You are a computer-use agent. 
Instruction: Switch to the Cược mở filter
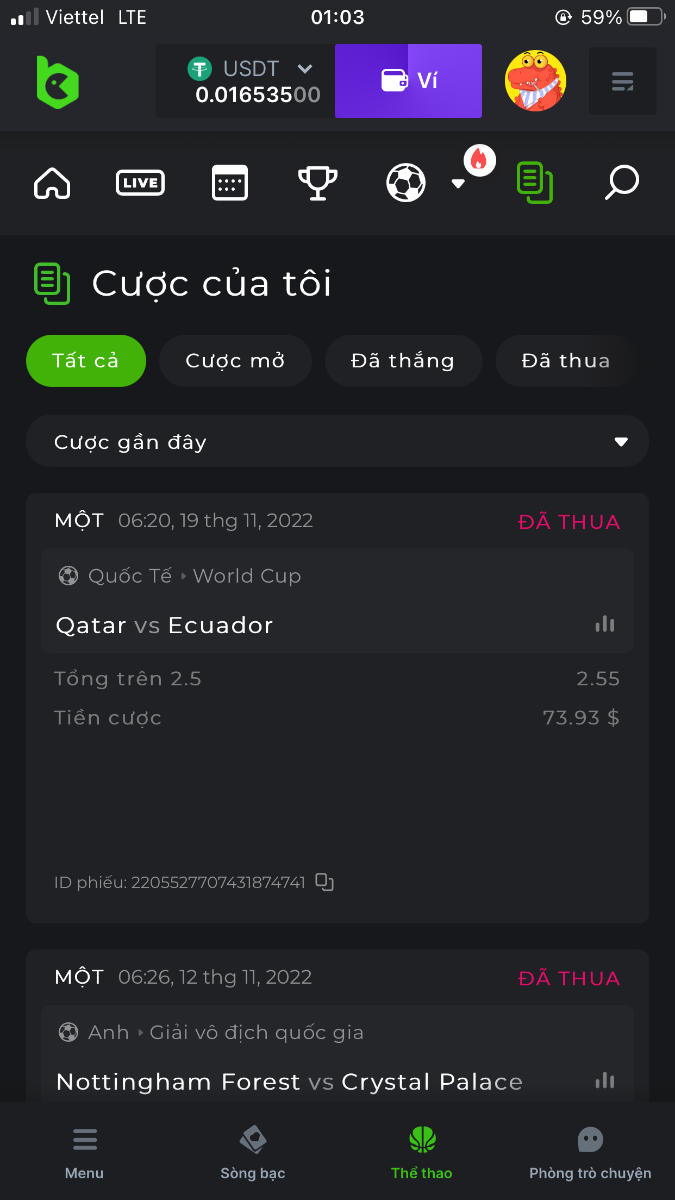coord(235,361)
